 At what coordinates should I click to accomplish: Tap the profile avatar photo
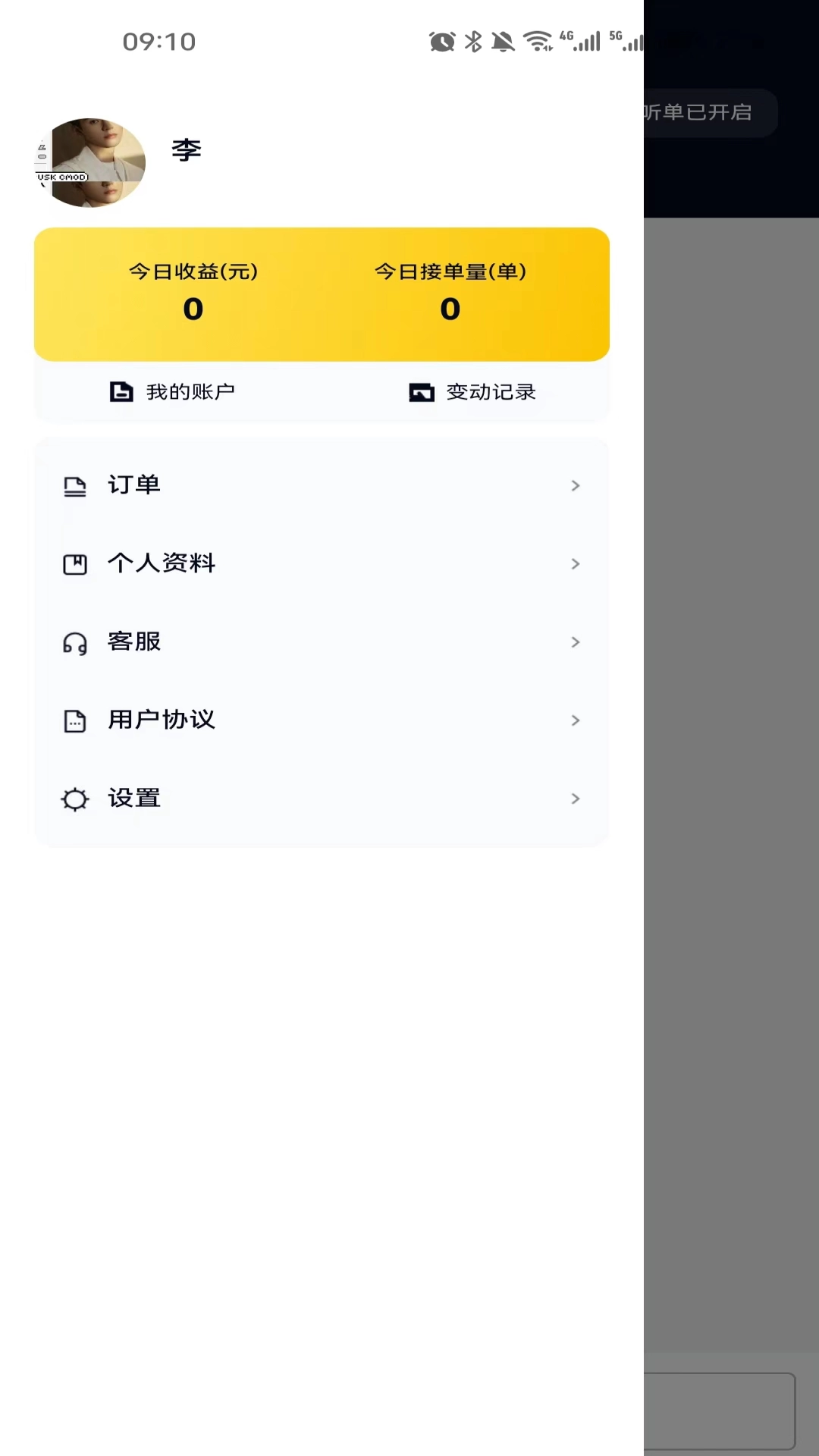coord(92,162)
